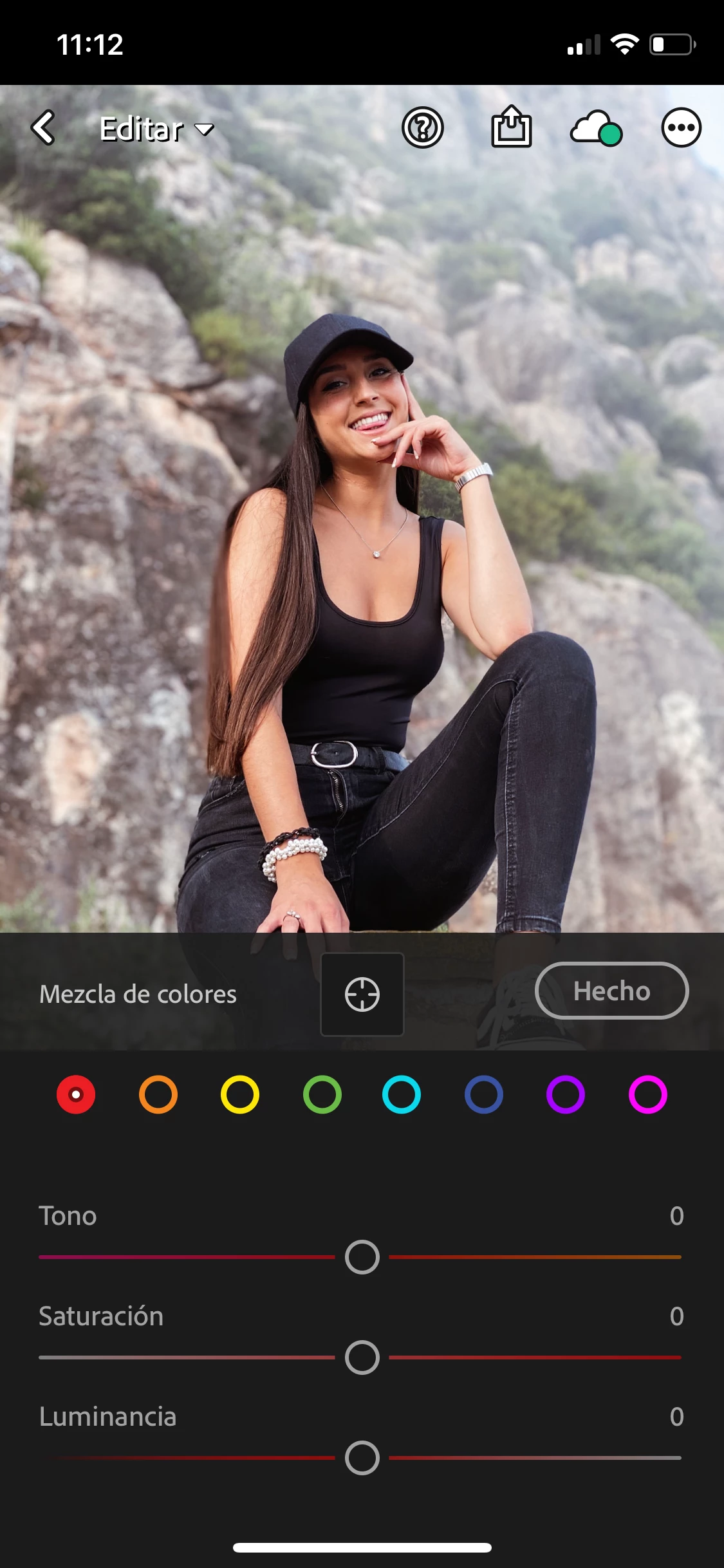Share the photo via export icon
This screenshot has height=1568, width=724.
[x=511, y=127]
